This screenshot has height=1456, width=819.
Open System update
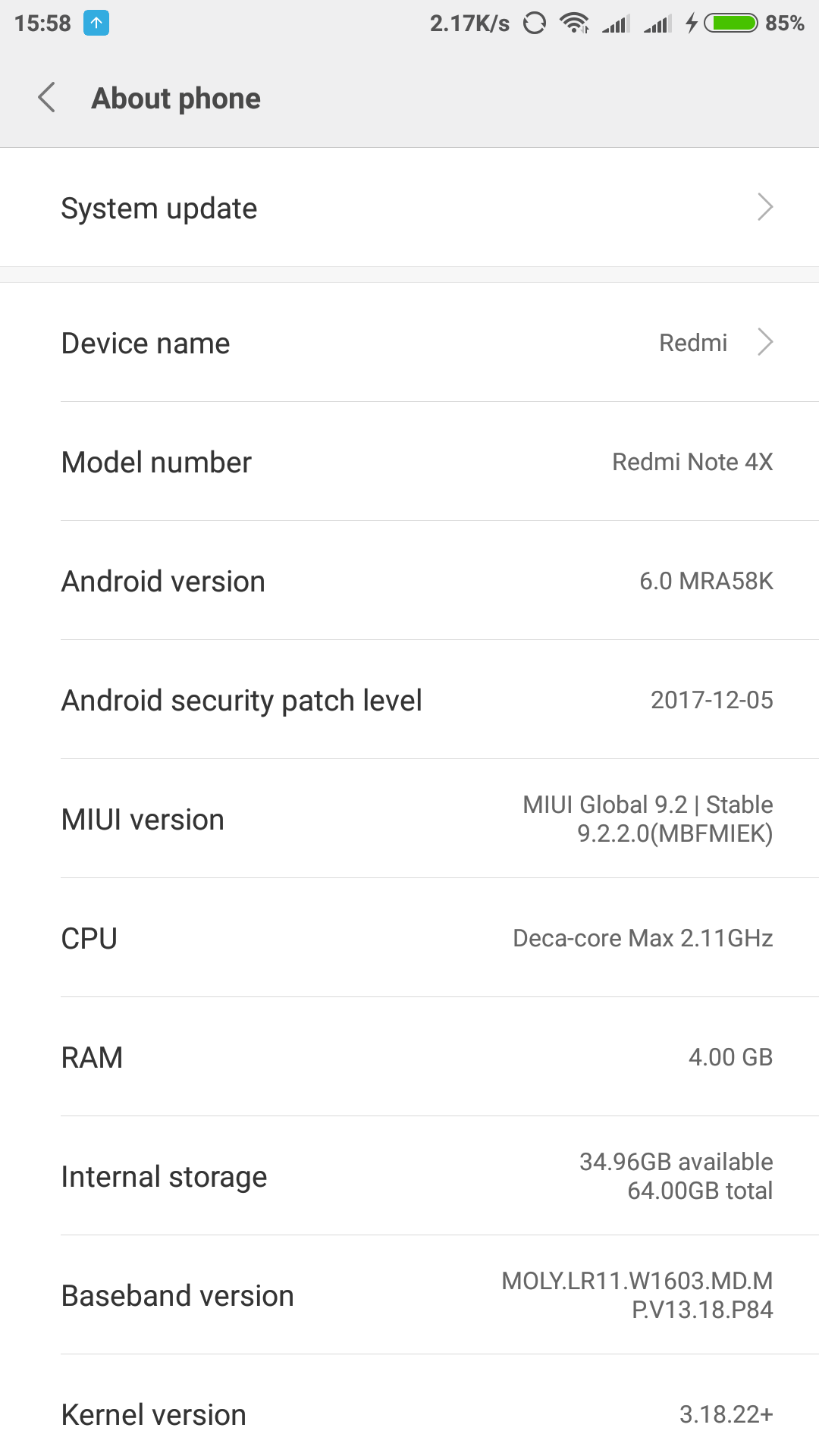tap(409, 208)
